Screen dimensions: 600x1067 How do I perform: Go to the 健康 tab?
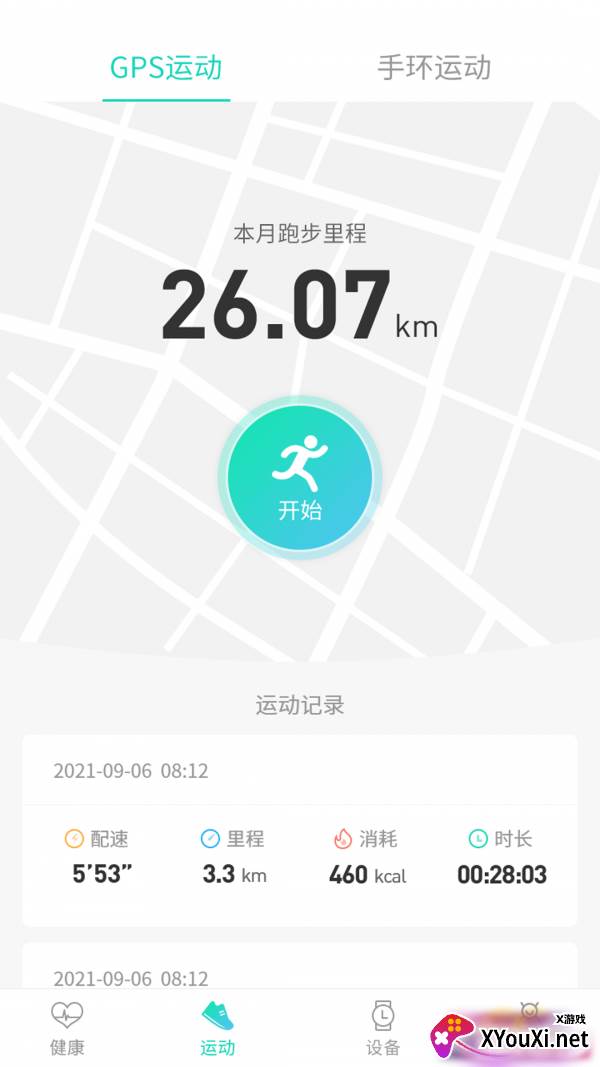[x=67, y=1029]
